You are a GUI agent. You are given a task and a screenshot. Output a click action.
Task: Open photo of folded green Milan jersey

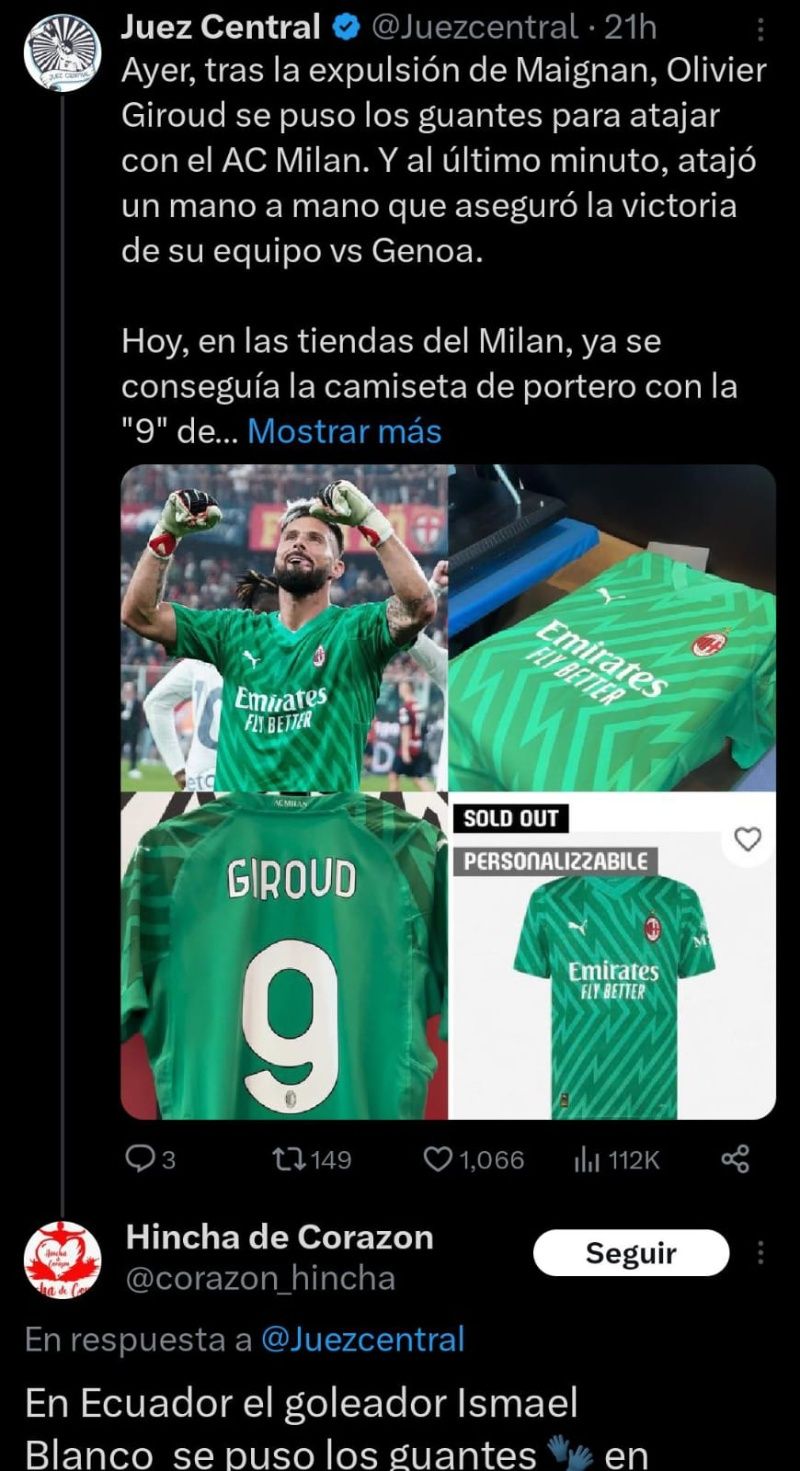pos(612,627)
